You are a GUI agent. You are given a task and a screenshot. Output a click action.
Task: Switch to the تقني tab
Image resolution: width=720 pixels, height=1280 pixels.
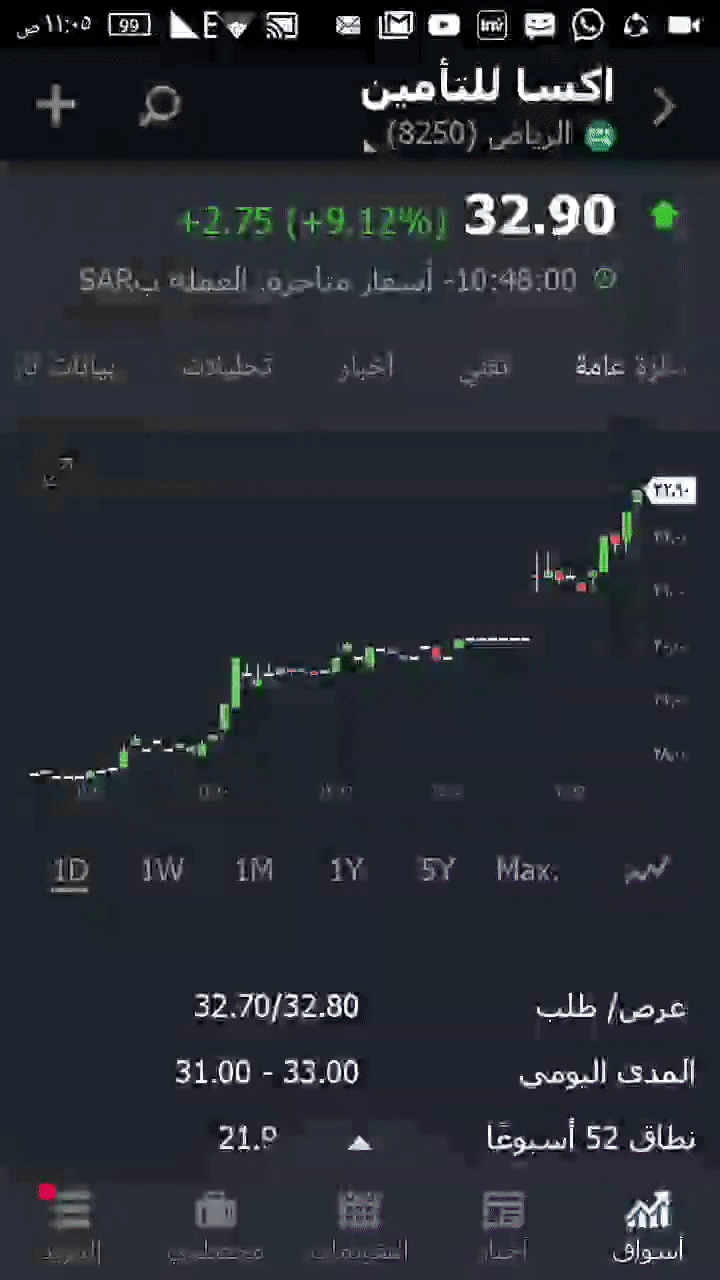(484, 367)
